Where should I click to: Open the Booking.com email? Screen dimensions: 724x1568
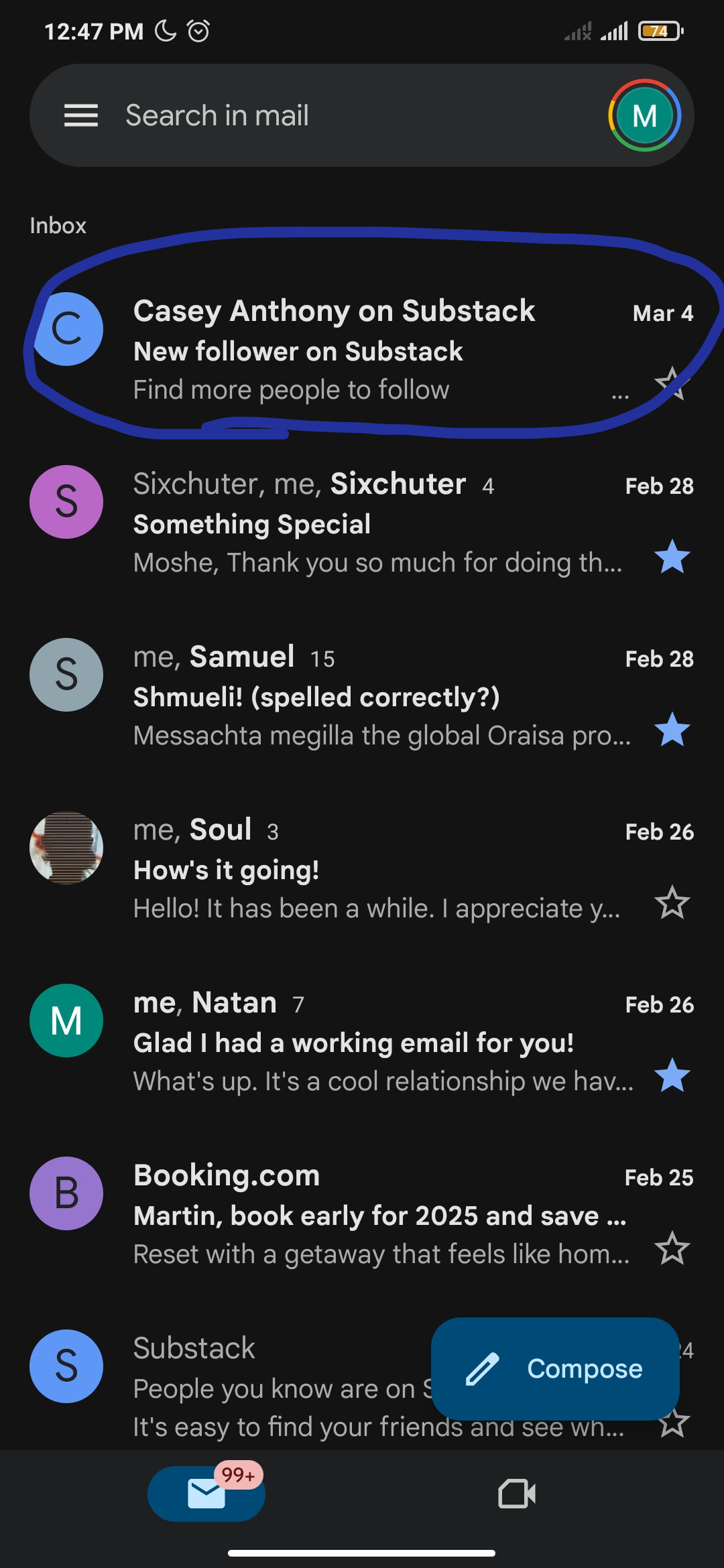(362, 1214)
